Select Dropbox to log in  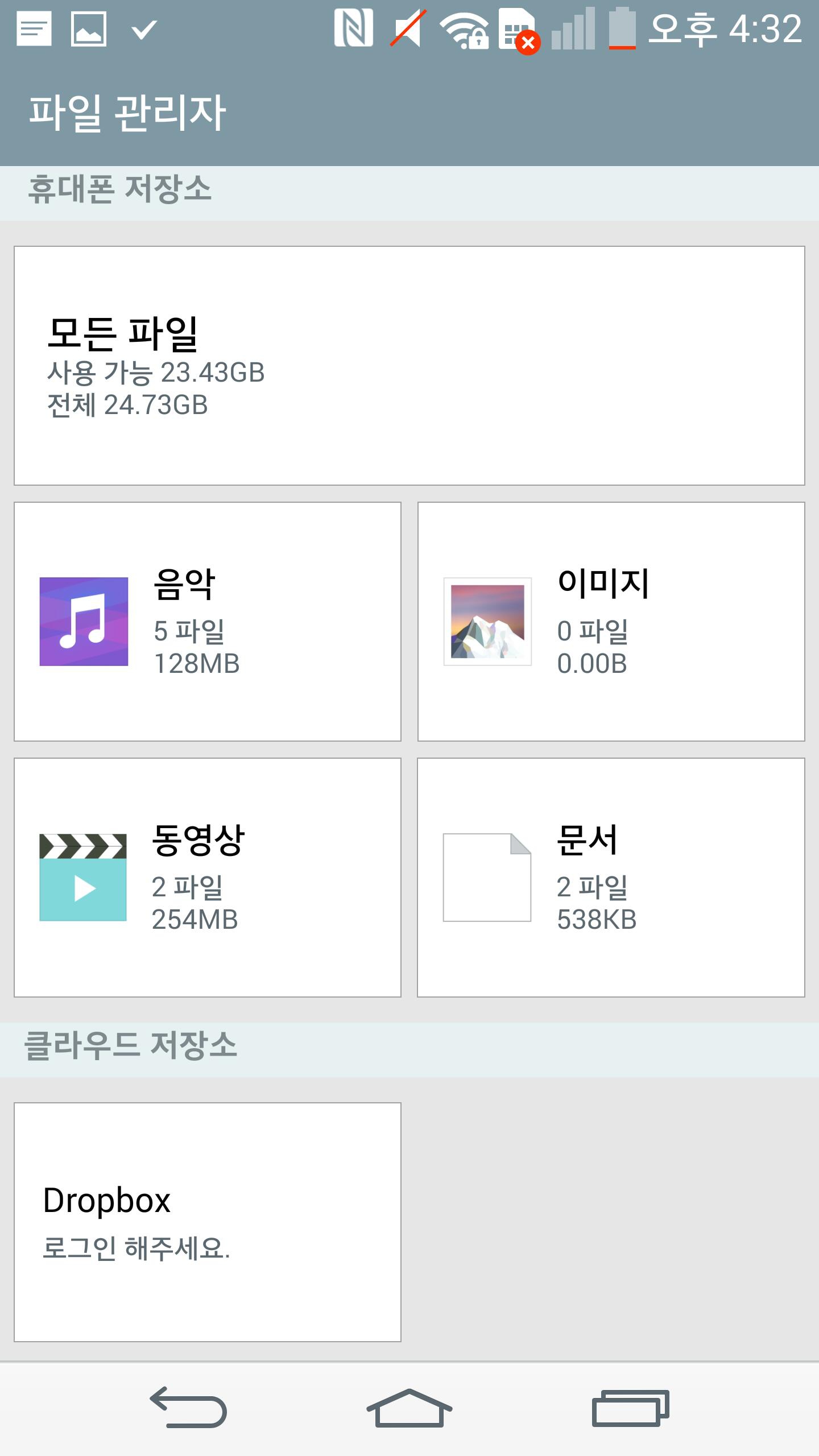coord(208,1222)
